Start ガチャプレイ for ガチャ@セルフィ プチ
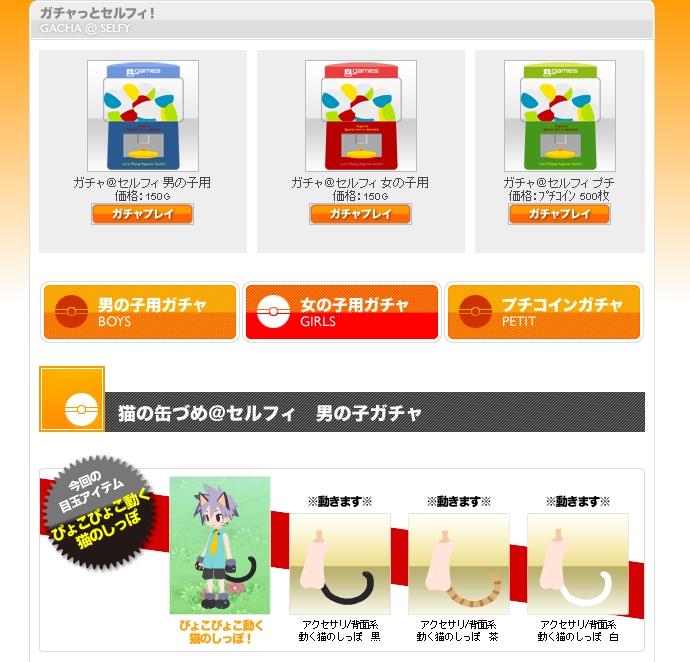 click(x=559, y=214)
